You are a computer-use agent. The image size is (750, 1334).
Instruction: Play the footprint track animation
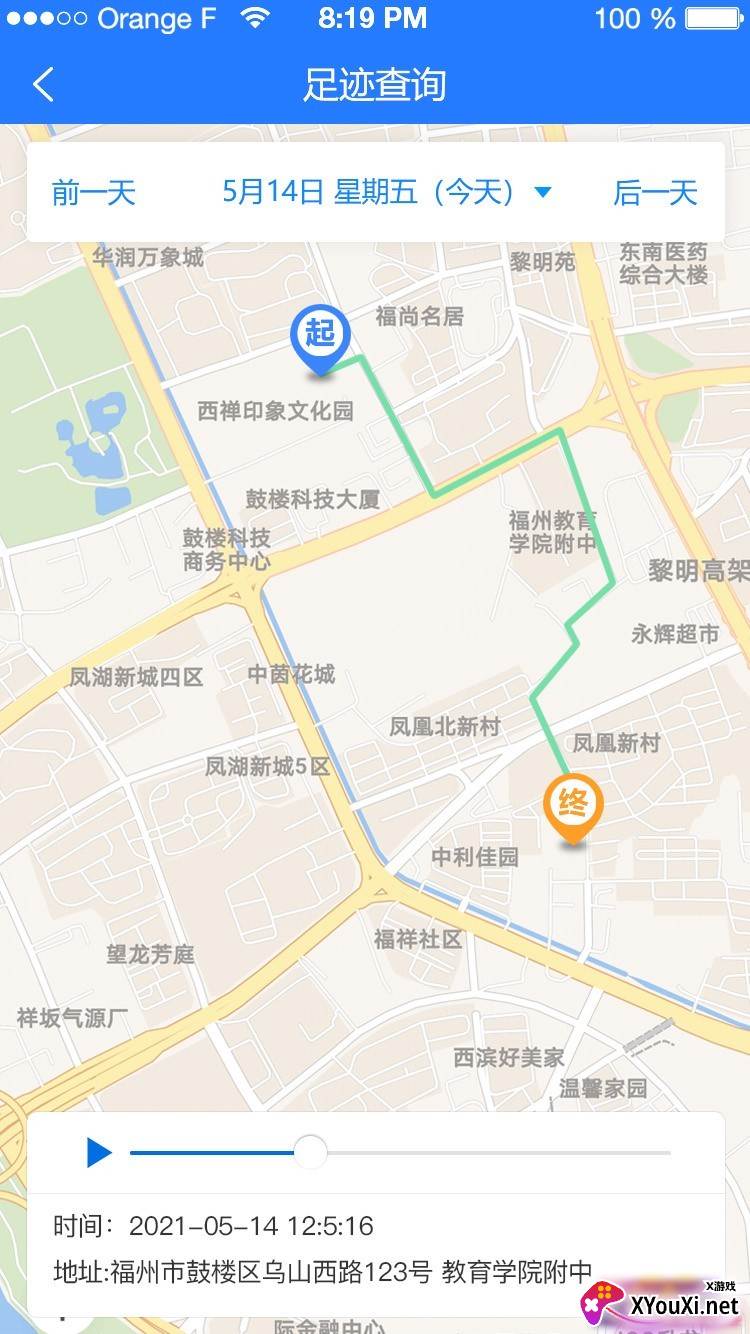(x=98, y=1152)
